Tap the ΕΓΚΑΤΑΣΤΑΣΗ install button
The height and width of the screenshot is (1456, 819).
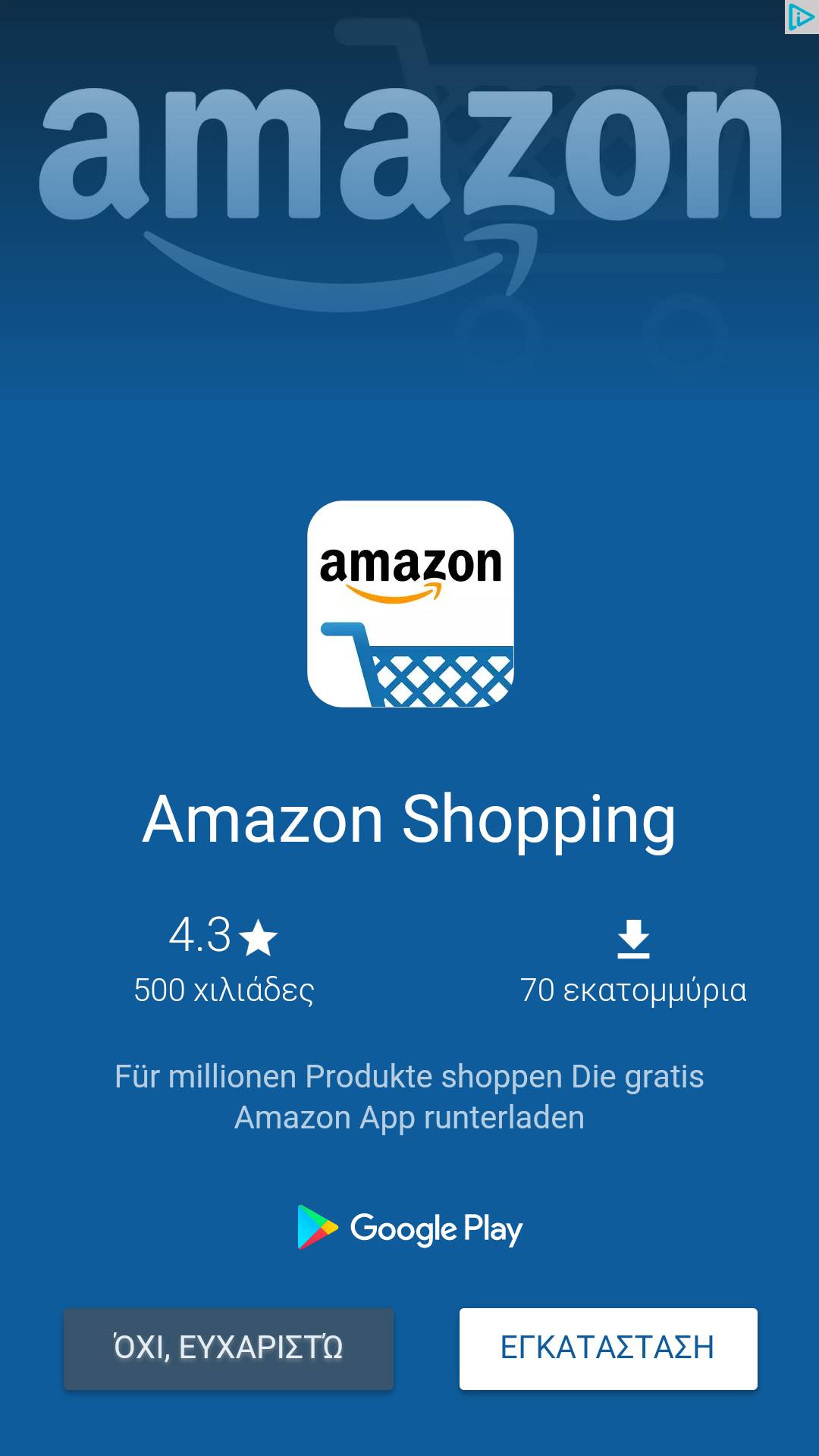coord(607,1348)
